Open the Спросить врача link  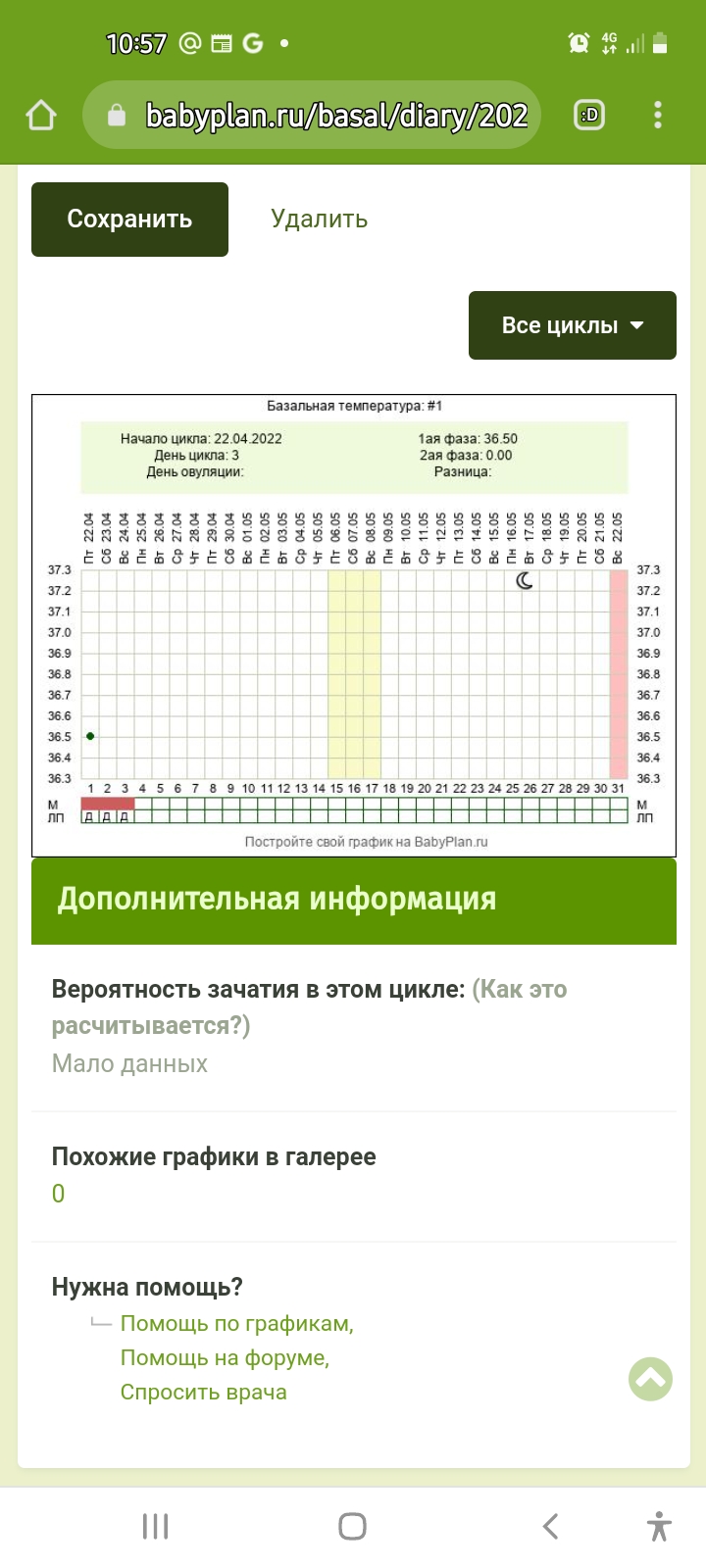pyautogui.click(x=204, y=1393)
